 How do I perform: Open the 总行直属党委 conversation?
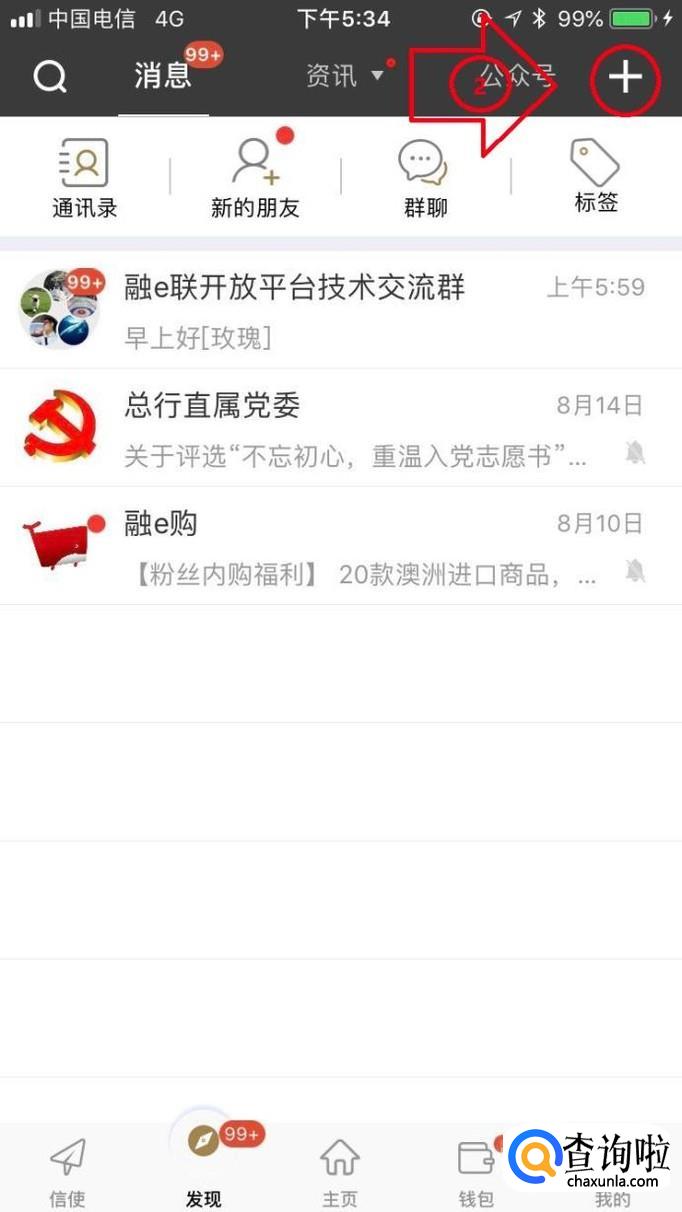click(340, 428)
